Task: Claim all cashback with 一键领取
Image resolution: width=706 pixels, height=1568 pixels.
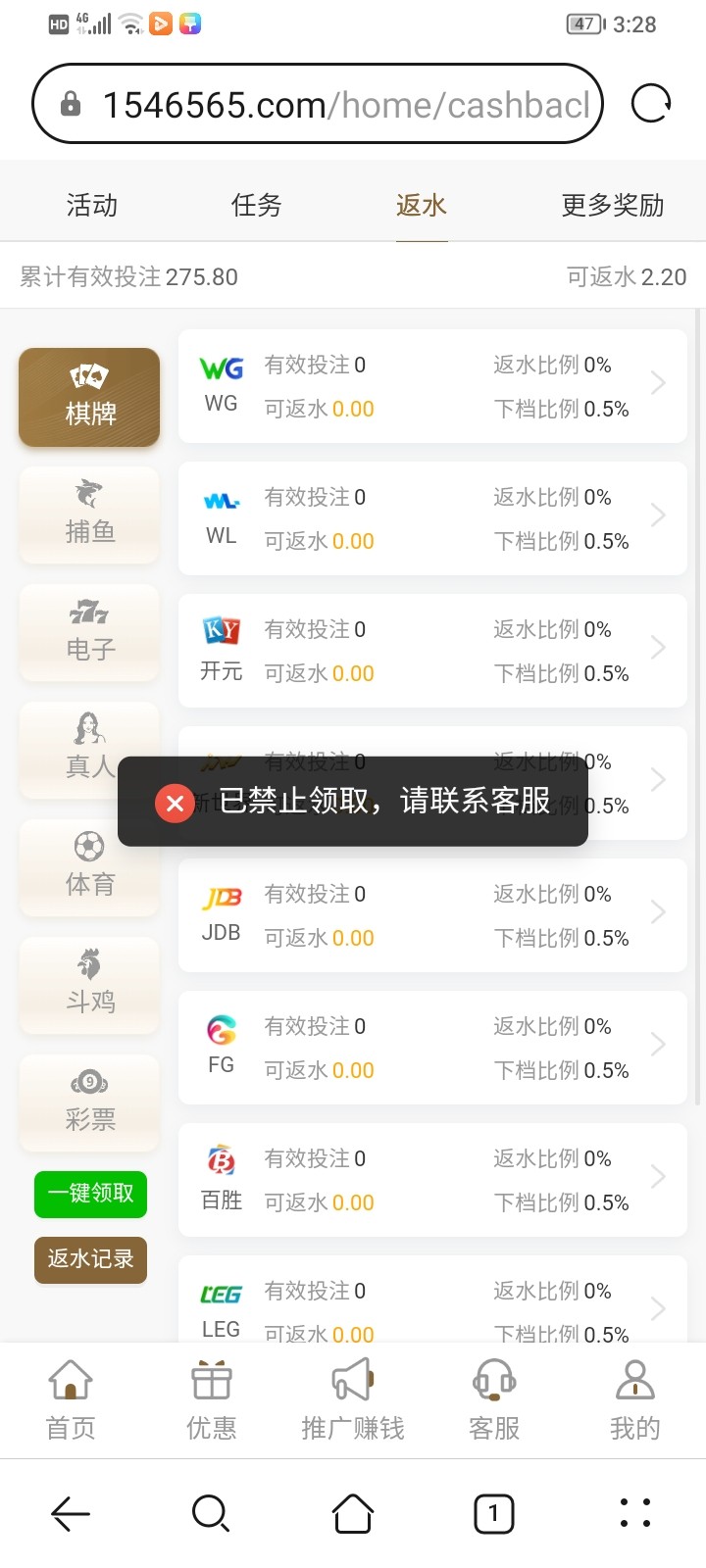Action: [90, 1194]
